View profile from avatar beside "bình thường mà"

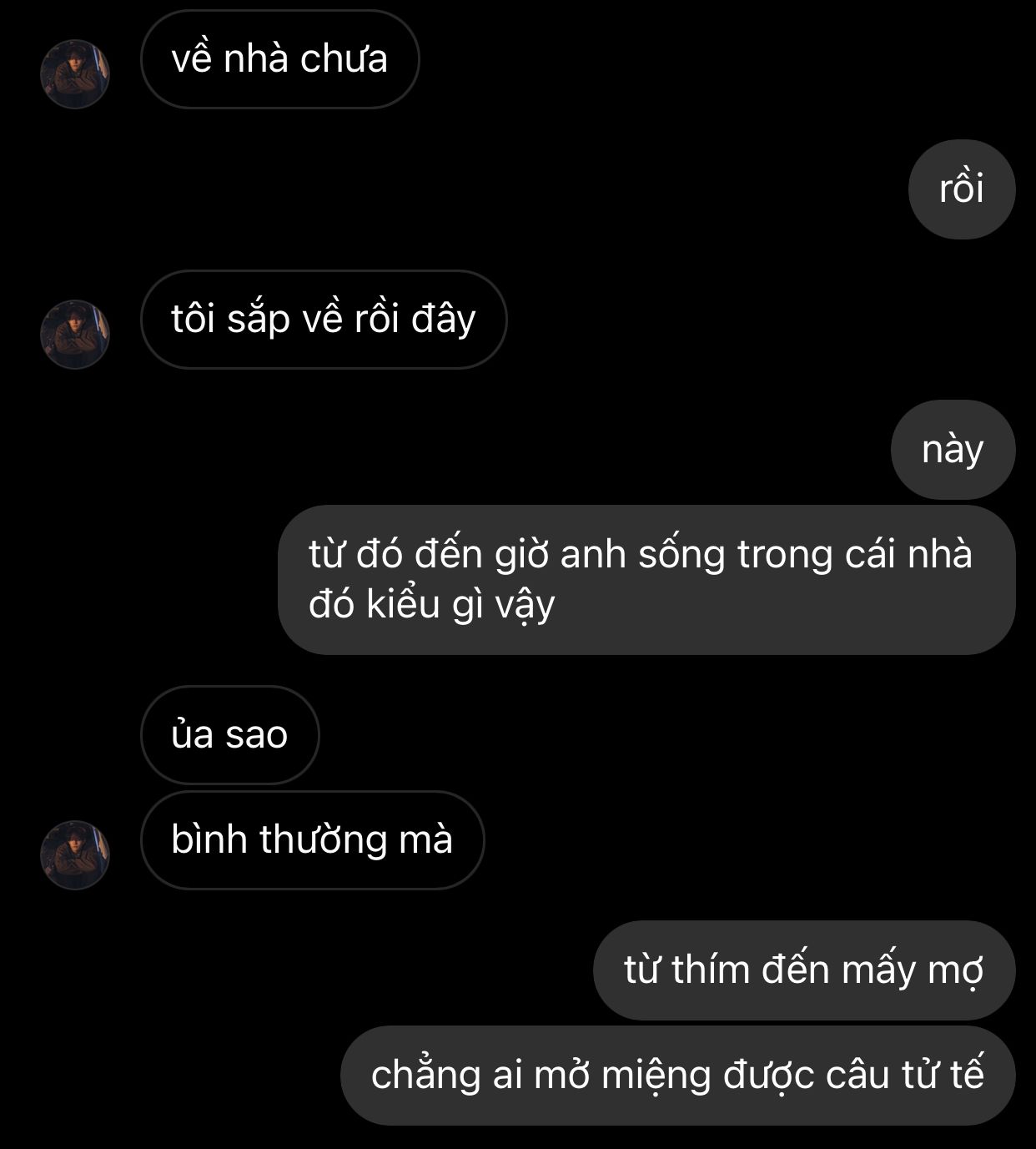[75, 854]
